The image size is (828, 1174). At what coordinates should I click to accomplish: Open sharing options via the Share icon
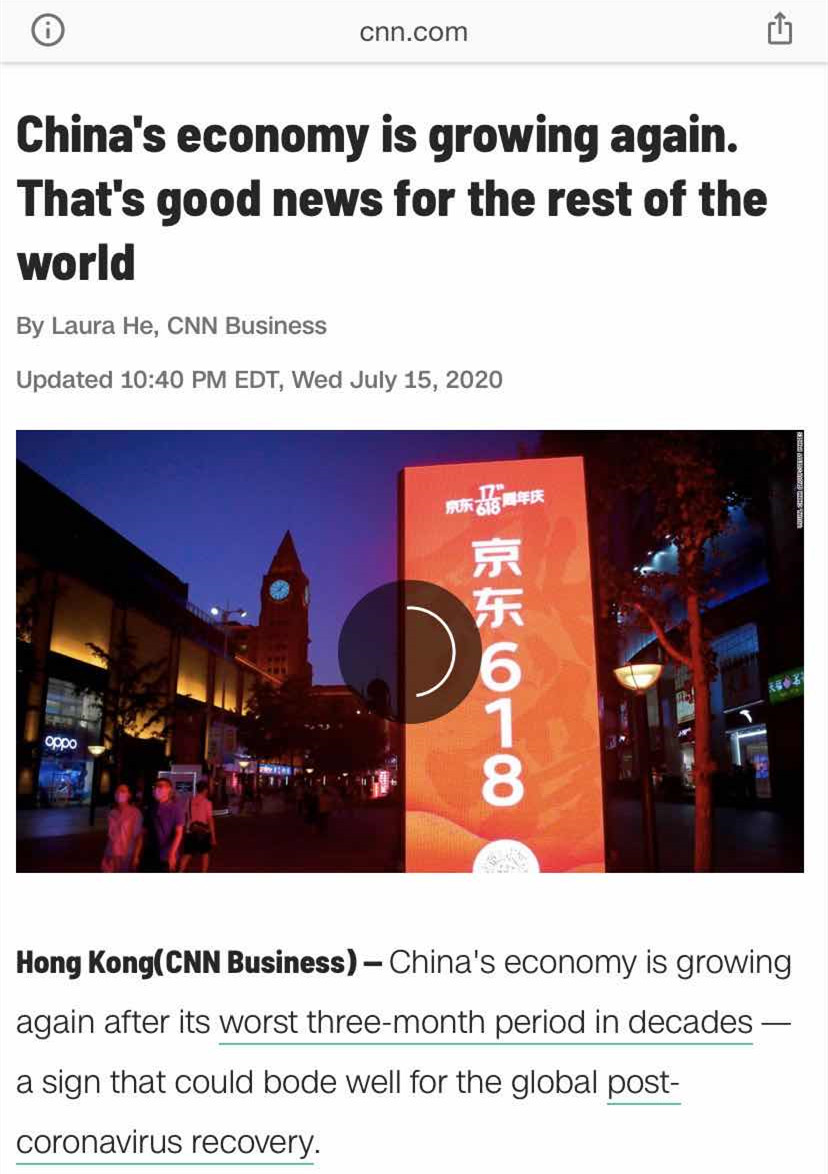tap(779, 30)
